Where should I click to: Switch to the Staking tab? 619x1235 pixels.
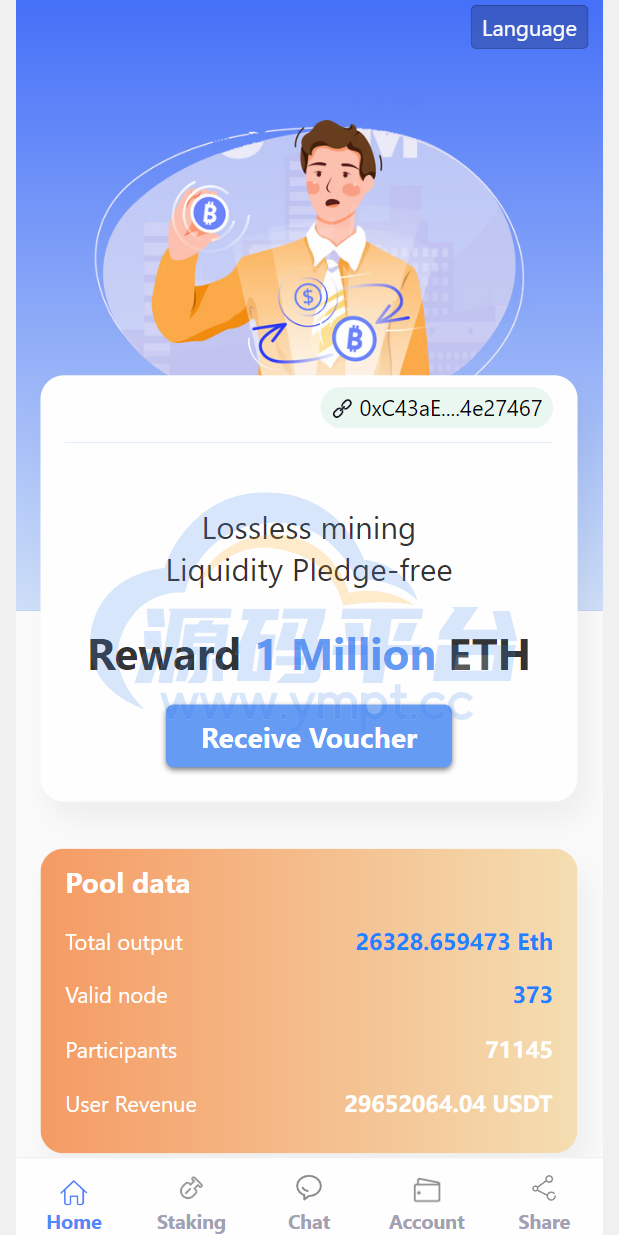pyautogui.click(x=191, y=1204)
